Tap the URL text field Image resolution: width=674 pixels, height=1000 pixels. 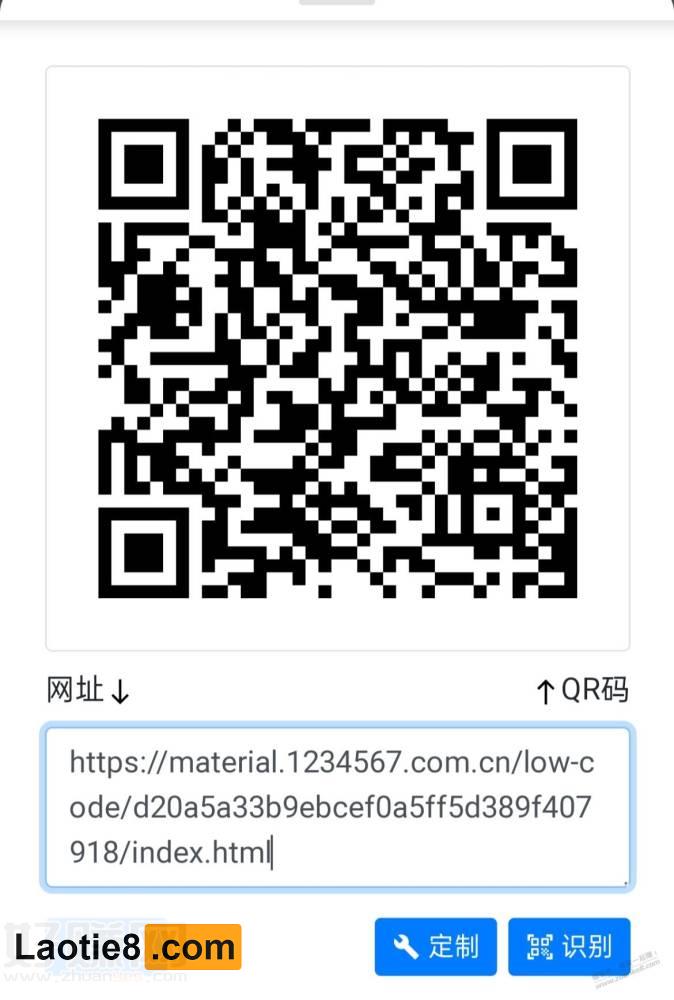[x=337, y=808]
